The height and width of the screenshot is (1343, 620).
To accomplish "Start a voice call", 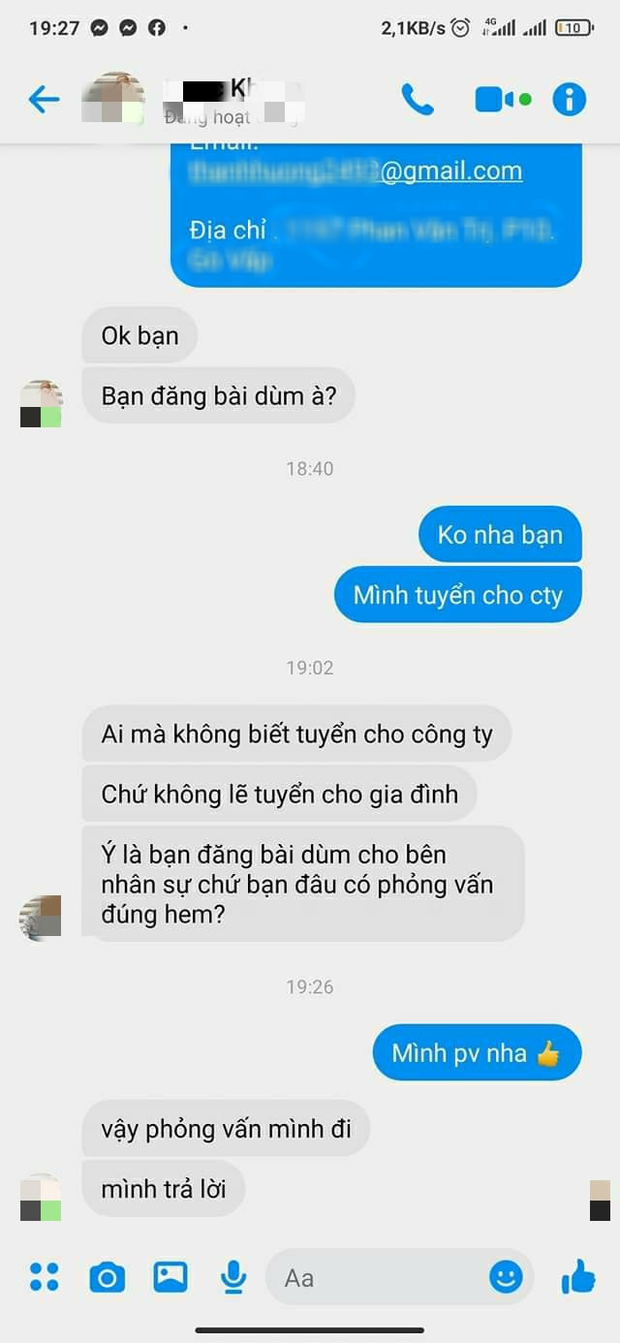I will [416, 98].
